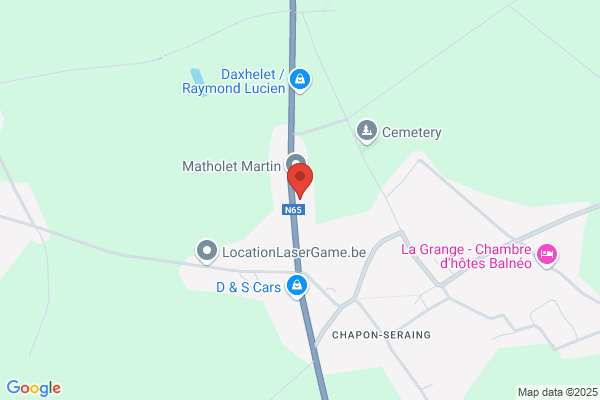View La Grange - Chambre d'hôtes Balnéo
Viewport: 600px width, 400px height.
coord(546,256)
